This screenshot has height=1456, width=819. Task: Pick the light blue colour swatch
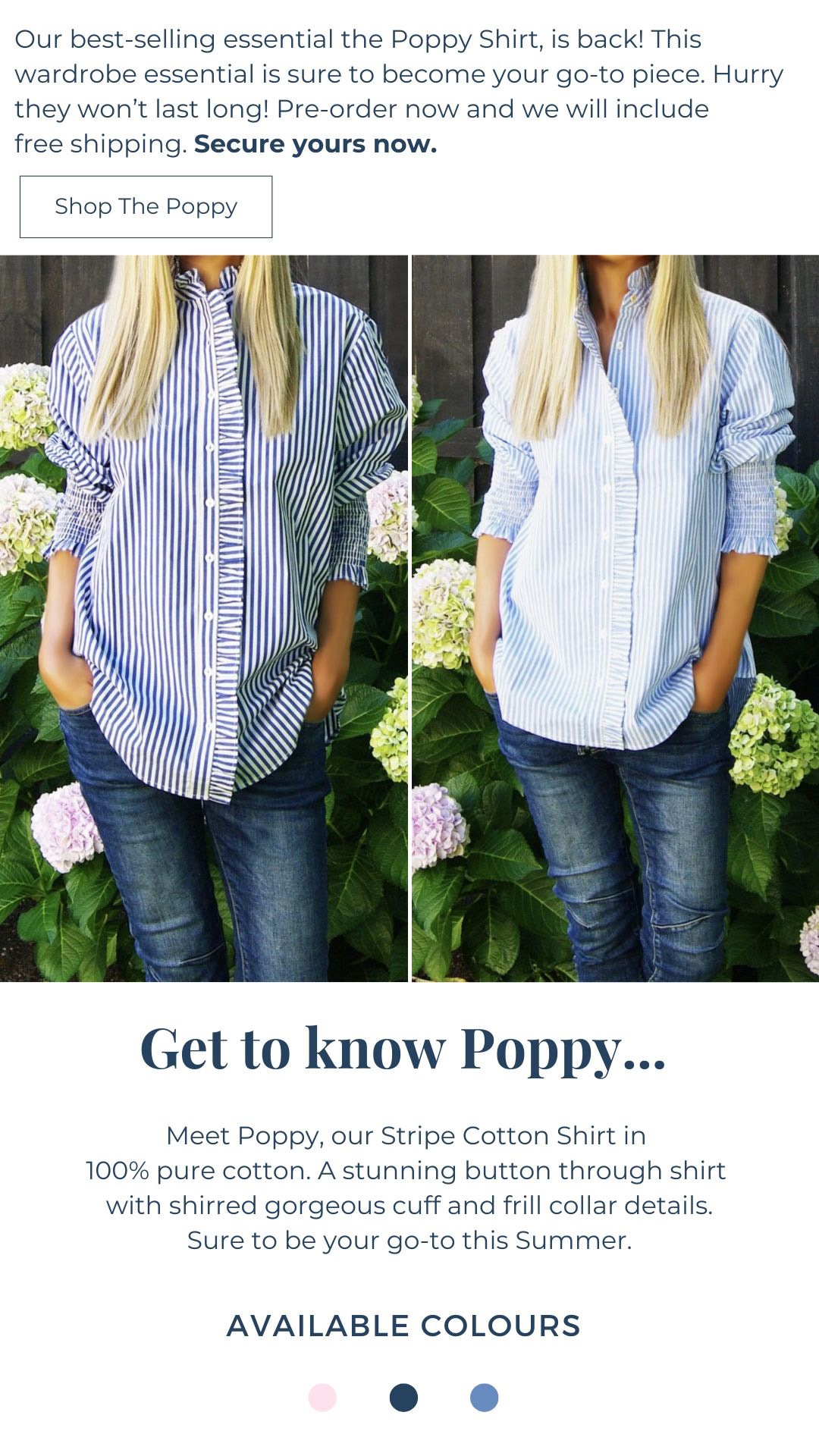pos(485,1397)
